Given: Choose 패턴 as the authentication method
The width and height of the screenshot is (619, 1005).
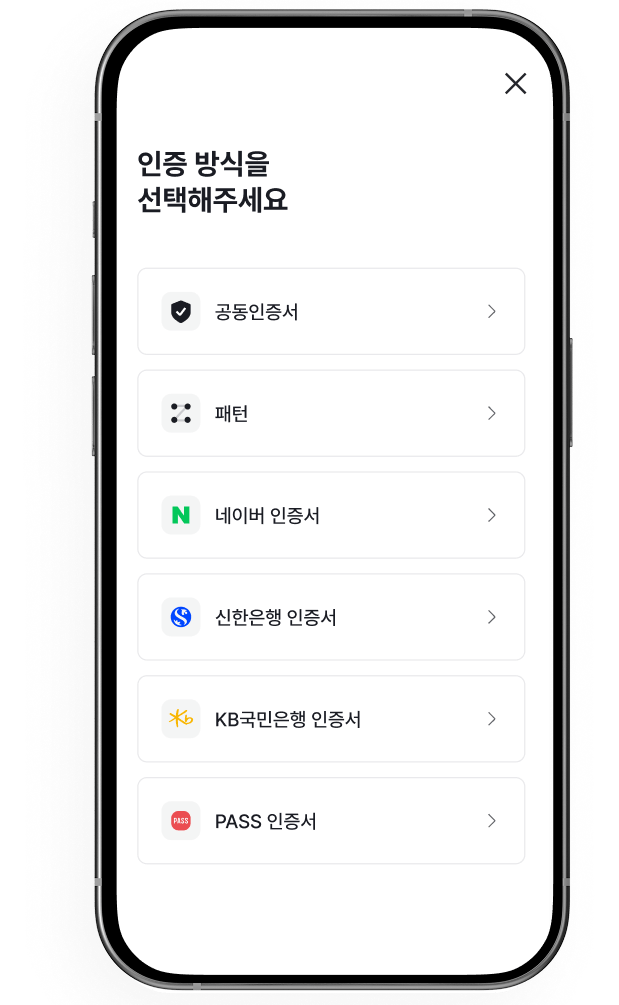Looking at the screenshot, I should (331, 414).
